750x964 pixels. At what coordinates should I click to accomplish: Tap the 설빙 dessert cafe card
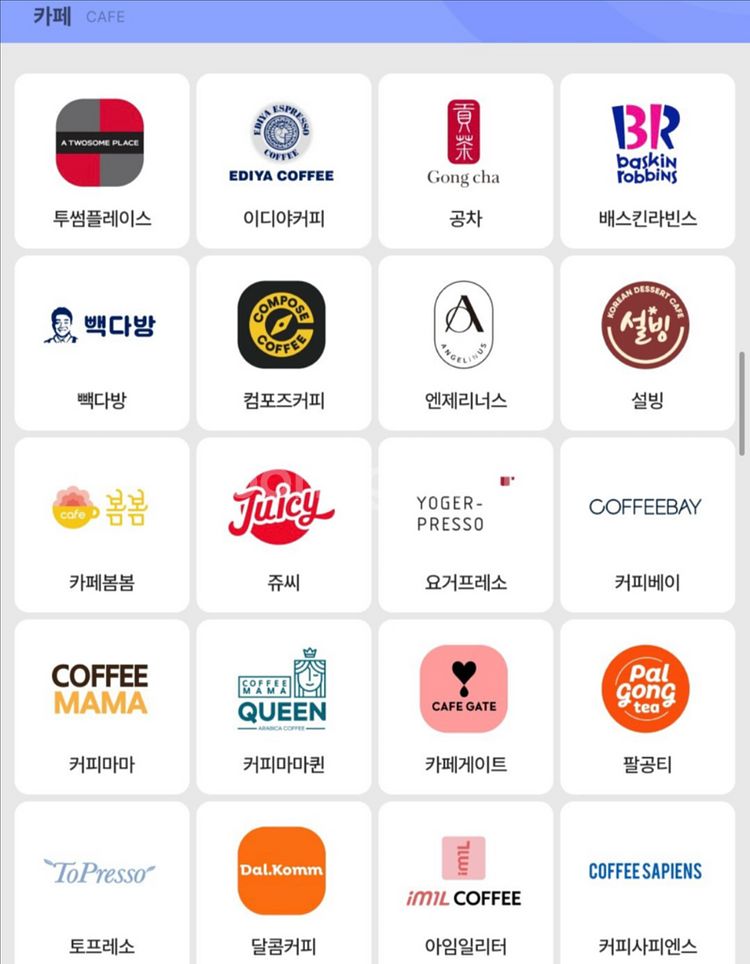point(647,343)
